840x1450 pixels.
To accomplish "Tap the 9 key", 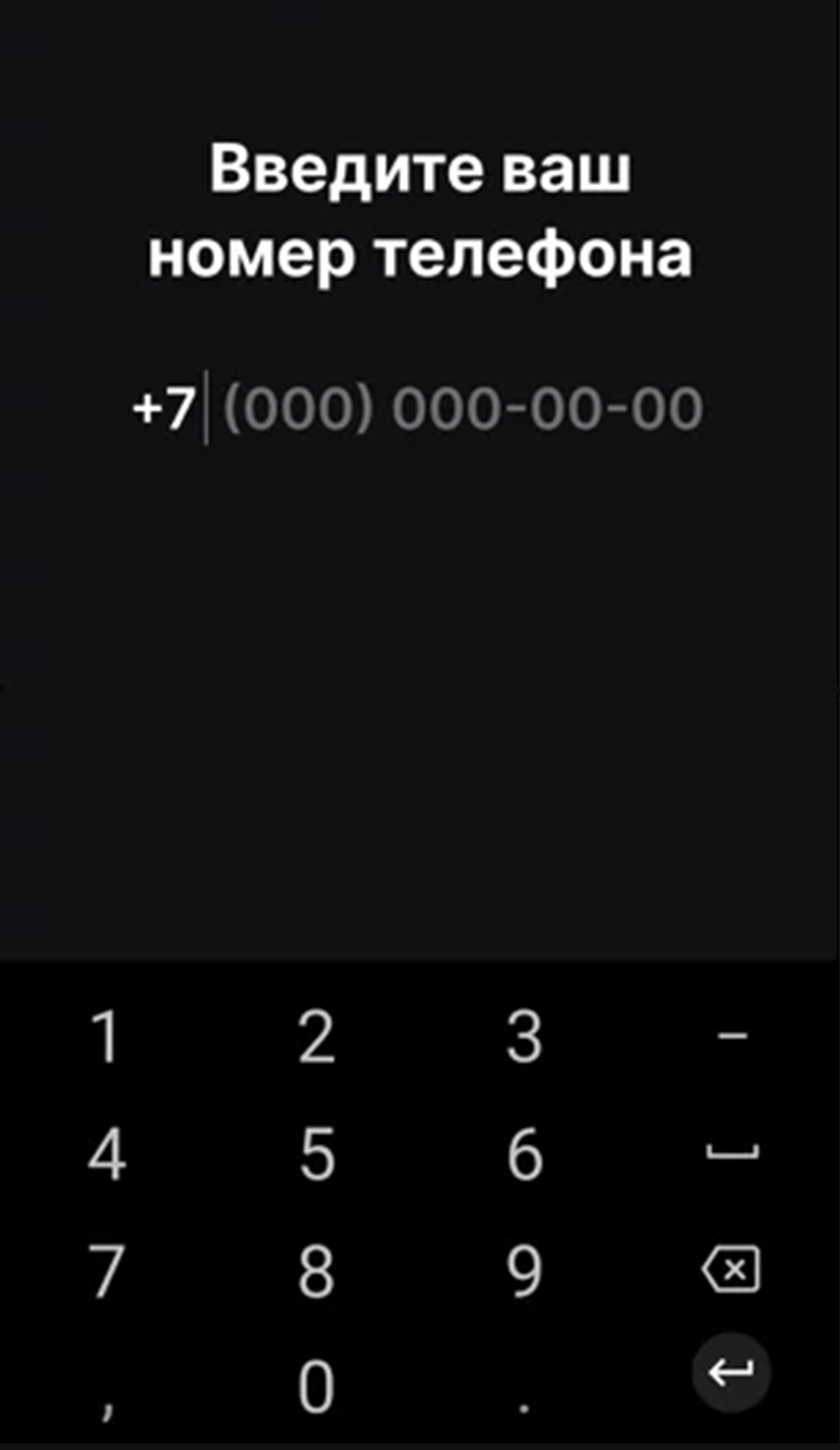I will [524, 1271].
